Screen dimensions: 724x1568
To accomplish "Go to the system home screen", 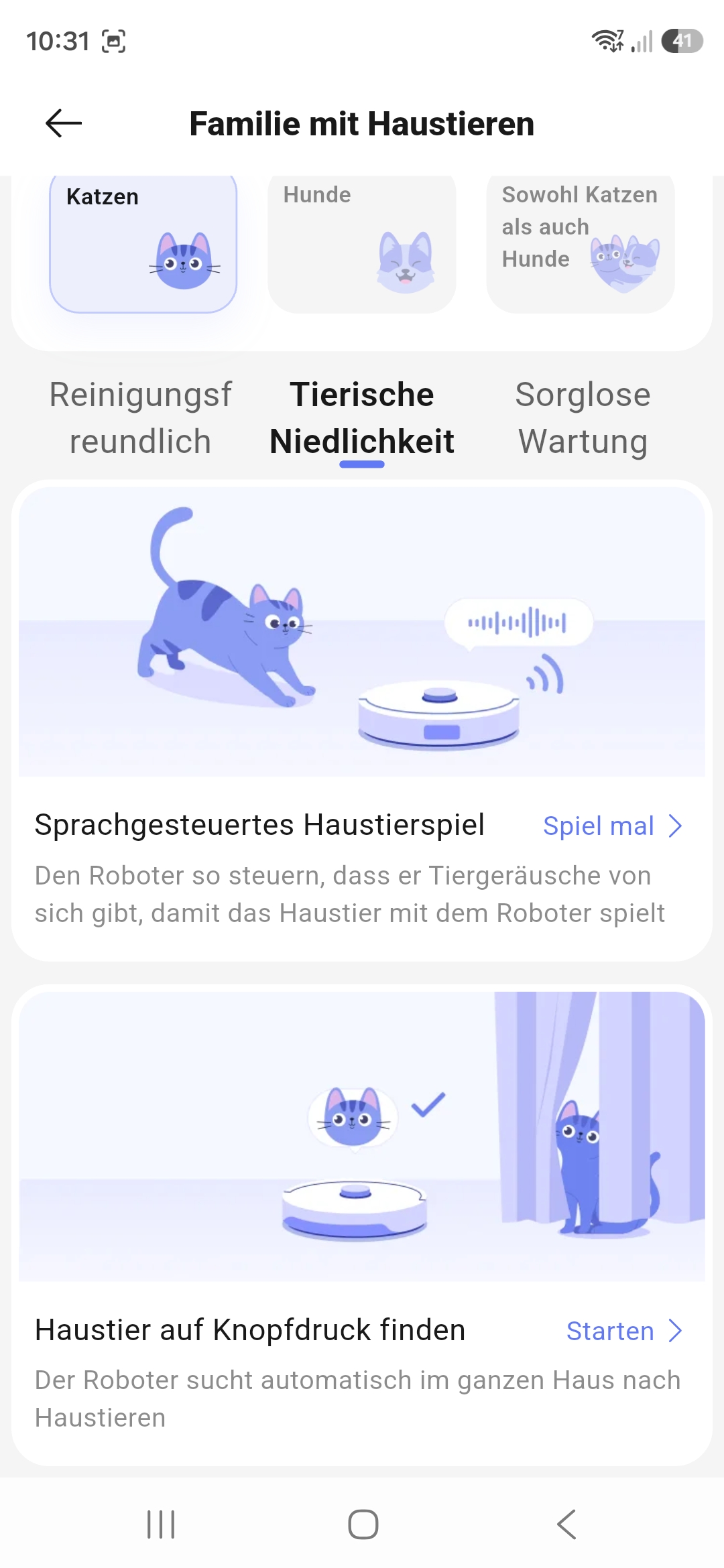I will click(363, 1524).
